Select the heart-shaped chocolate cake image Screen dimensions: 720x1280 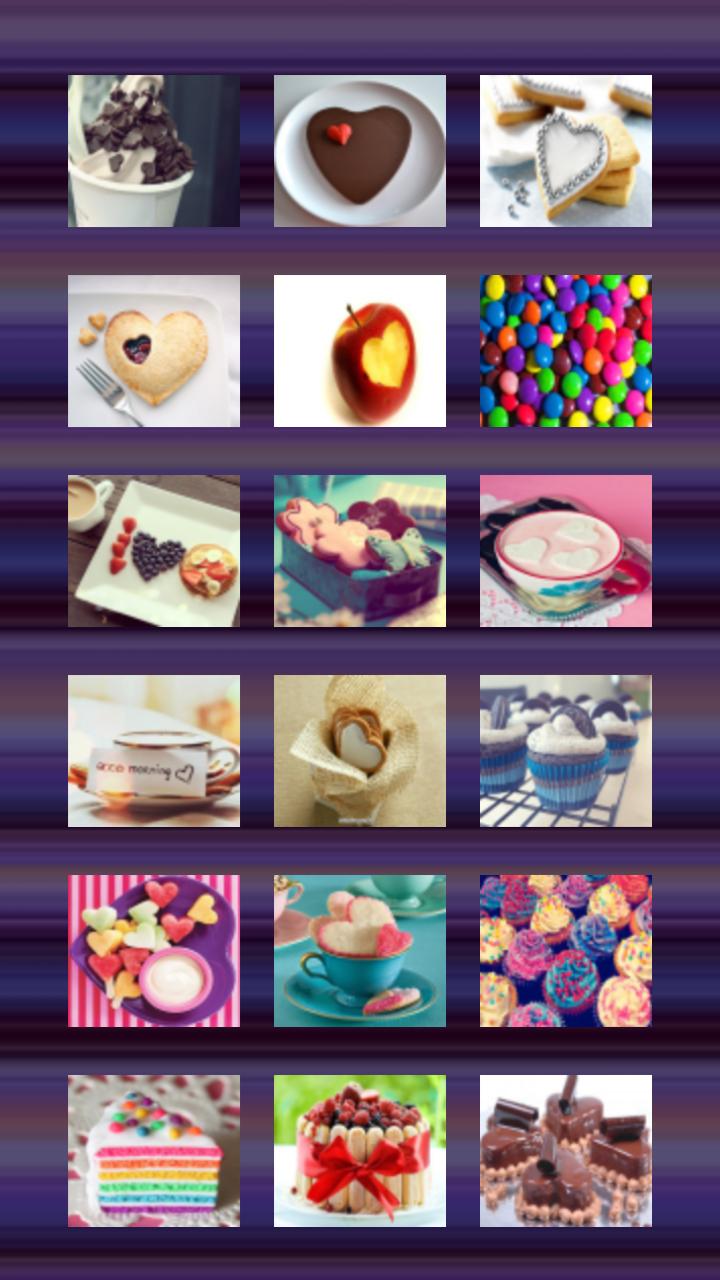(x=360, y=151)
